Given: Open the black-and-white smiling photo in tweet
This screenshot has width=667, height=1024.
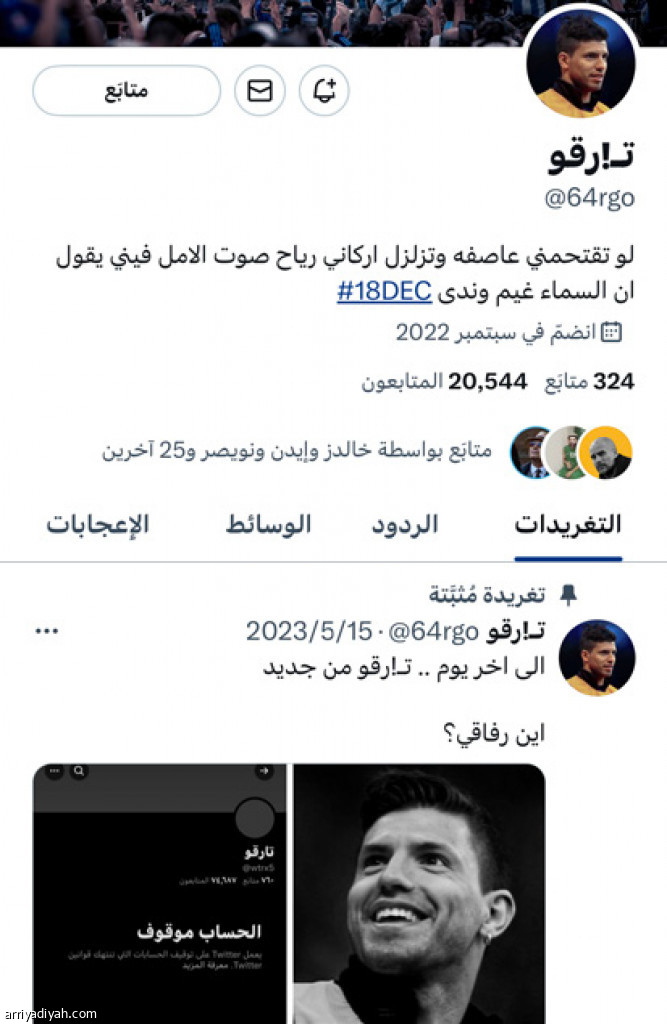Looking at the screenshot, I should tap(420, 892).
